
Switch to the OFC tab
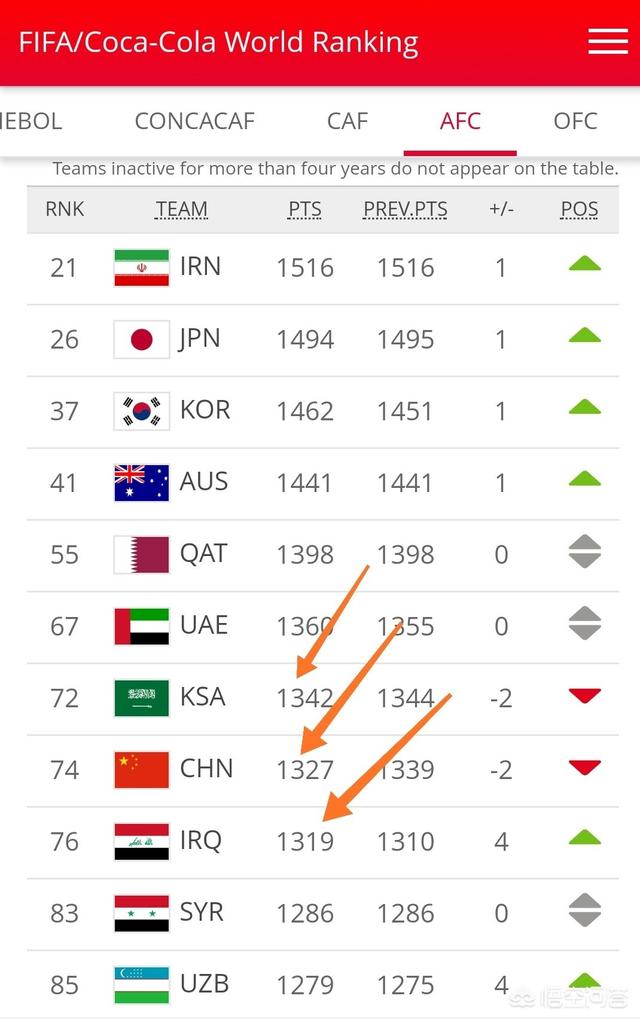(575, 122)
